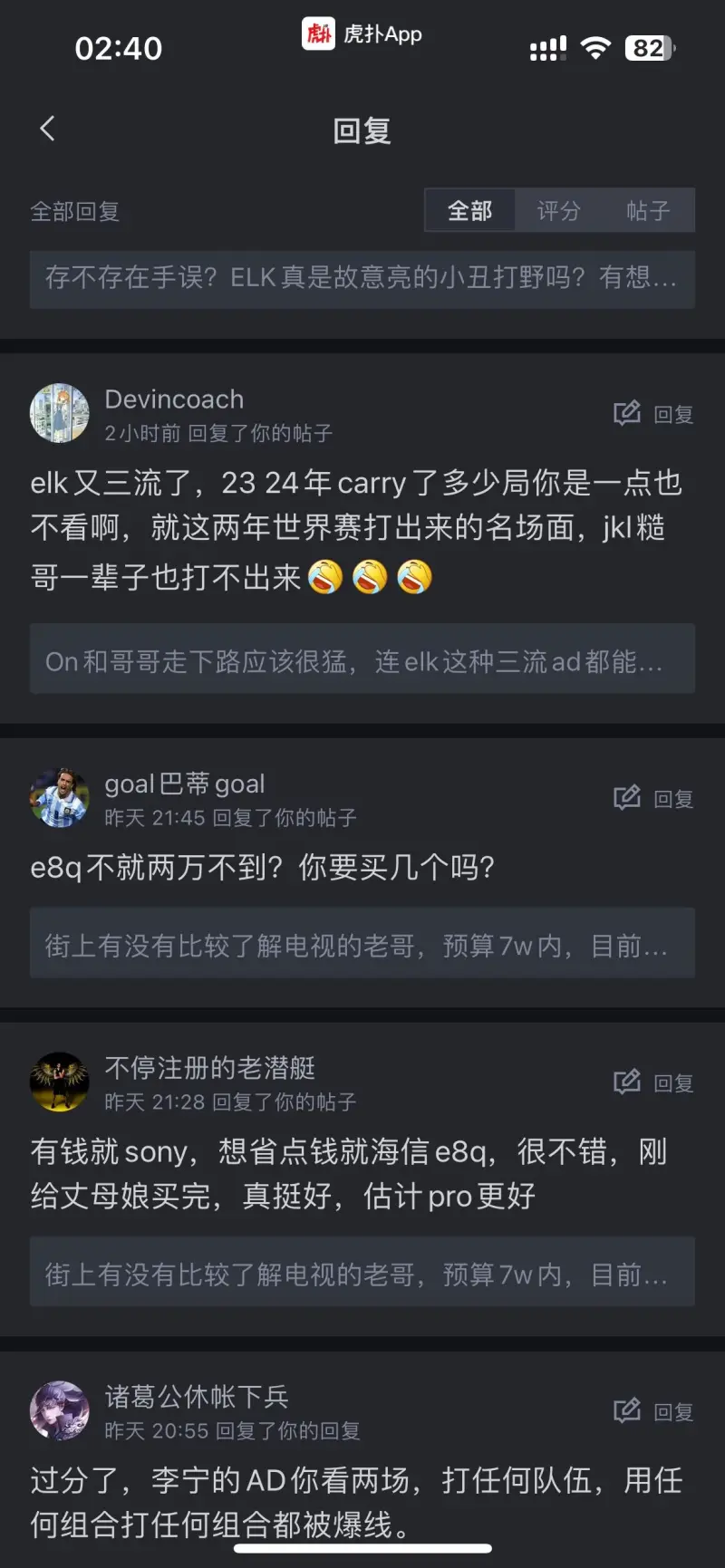Open the TV post quoted under 不停注册的老潜艇
The image size is (725, 1568).
362,1273
